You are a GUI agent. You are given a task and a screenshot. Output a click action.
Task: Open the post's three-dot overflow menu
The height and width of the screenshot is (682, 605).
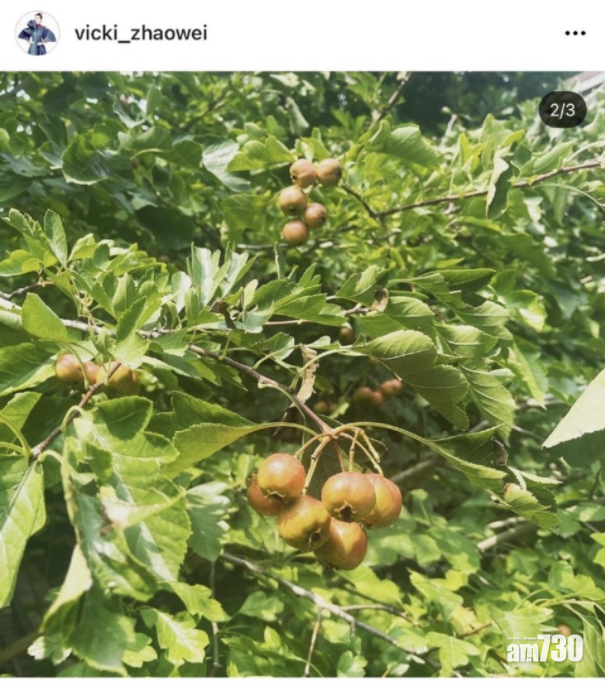tap(575, 33)
